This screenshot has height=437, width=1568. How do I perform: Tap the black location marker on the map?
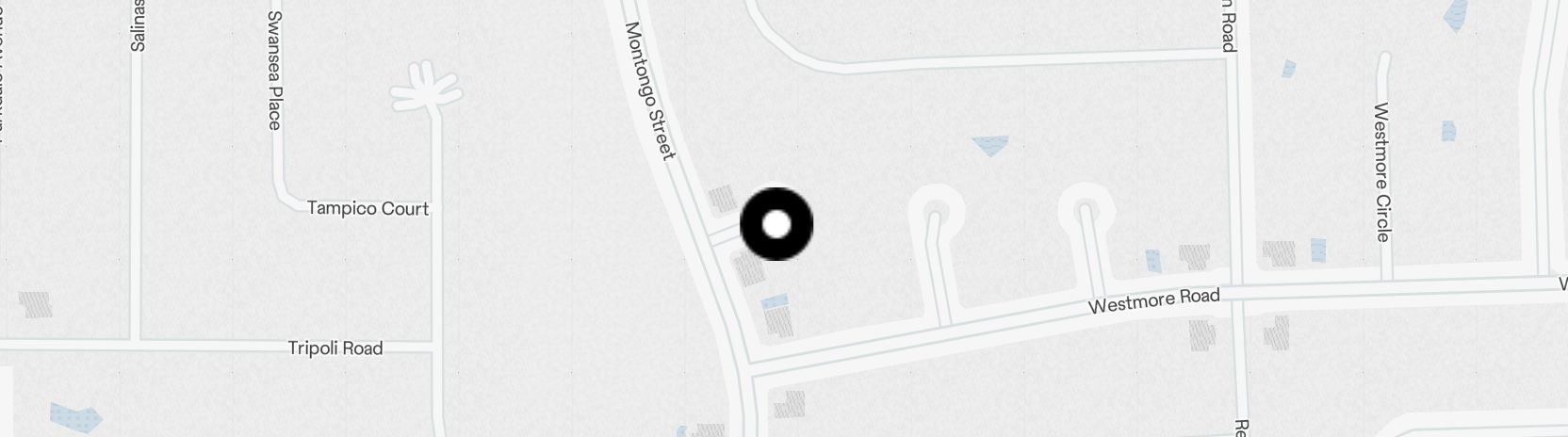click(x=776, y=224)
